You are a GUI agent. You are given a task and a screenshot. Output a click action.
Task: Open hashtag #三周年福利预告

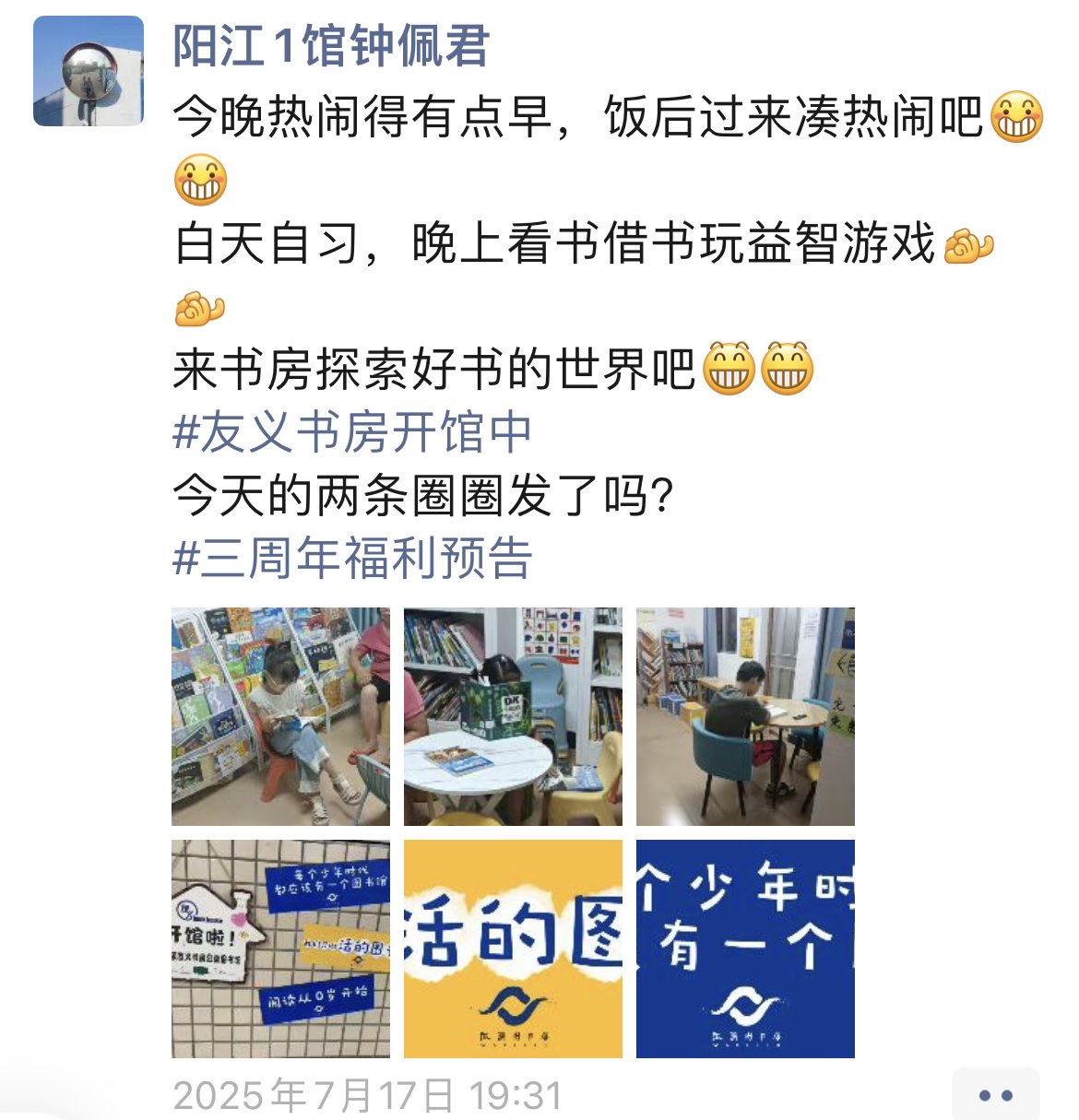tap(352, 559)
